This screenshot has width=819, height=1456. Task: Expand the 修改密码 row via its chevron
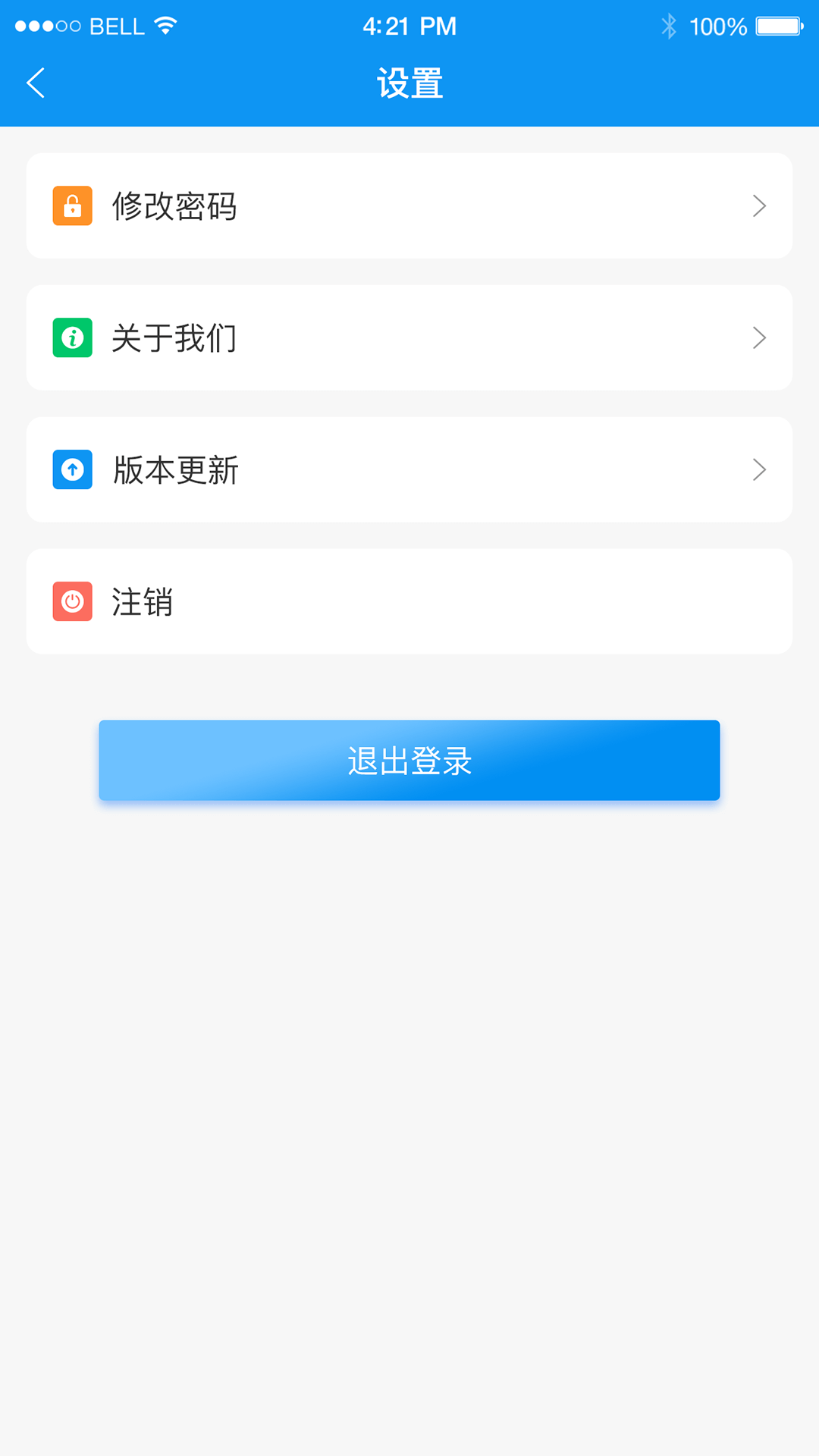click(758, 206)
